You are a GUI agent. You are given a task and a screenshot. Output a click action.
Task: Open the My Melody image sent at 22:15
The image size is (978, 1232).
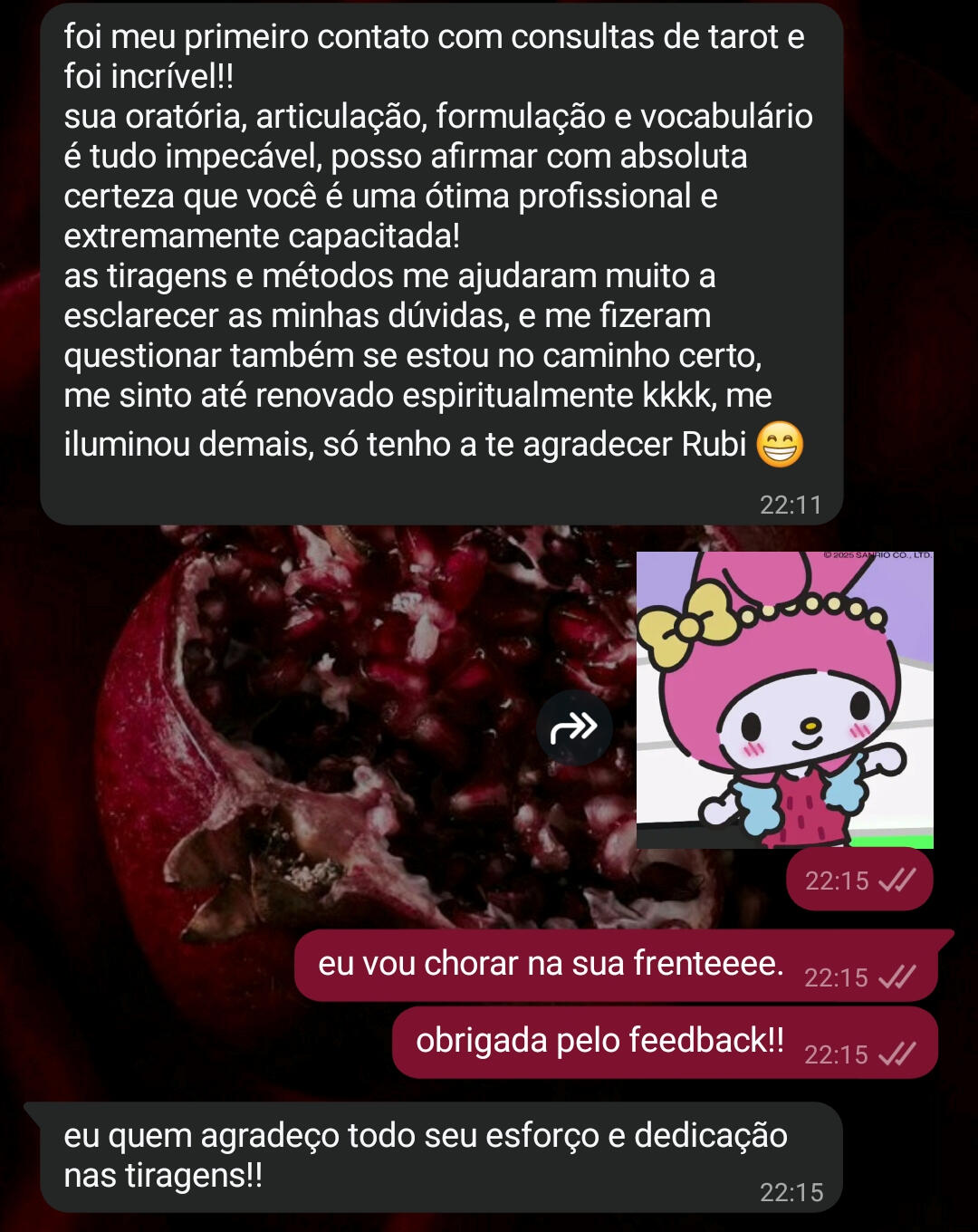(x=784, y=699)
